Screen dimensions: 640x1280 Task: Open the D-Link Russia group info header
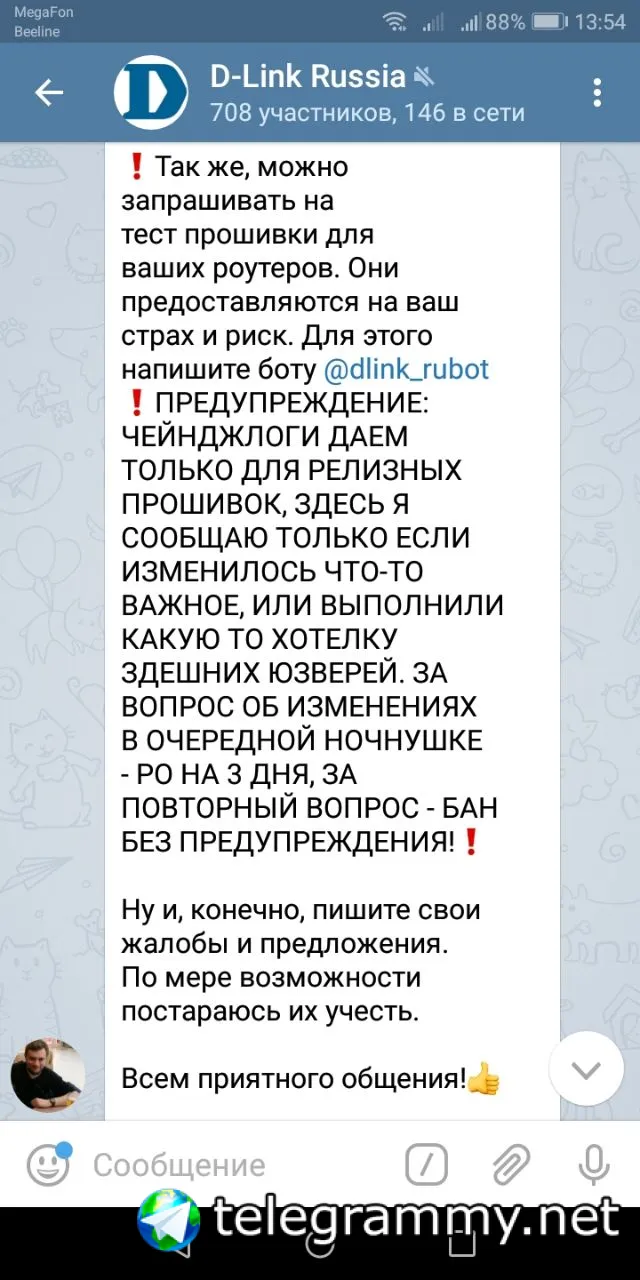(320, 93)
